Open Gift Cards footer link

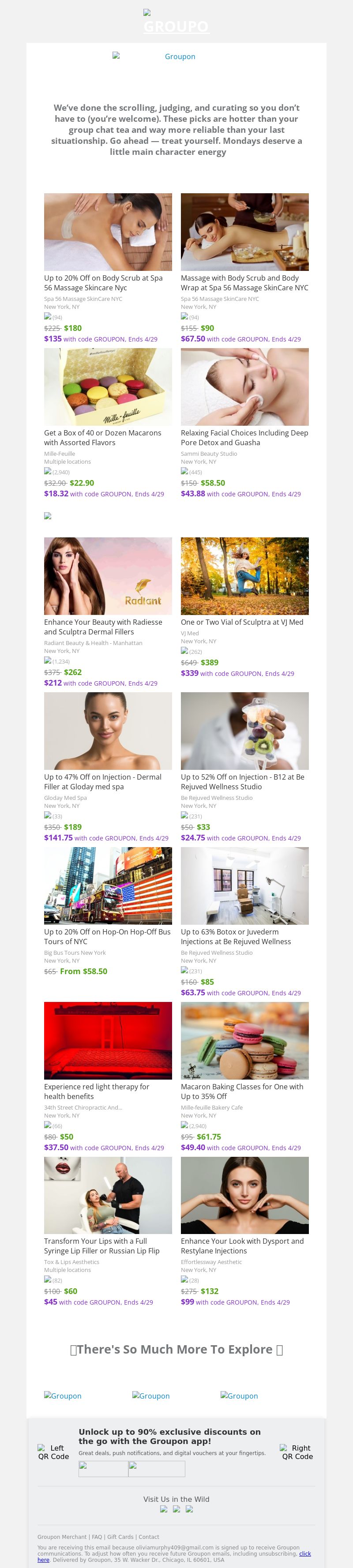[x=120, y=1536]
